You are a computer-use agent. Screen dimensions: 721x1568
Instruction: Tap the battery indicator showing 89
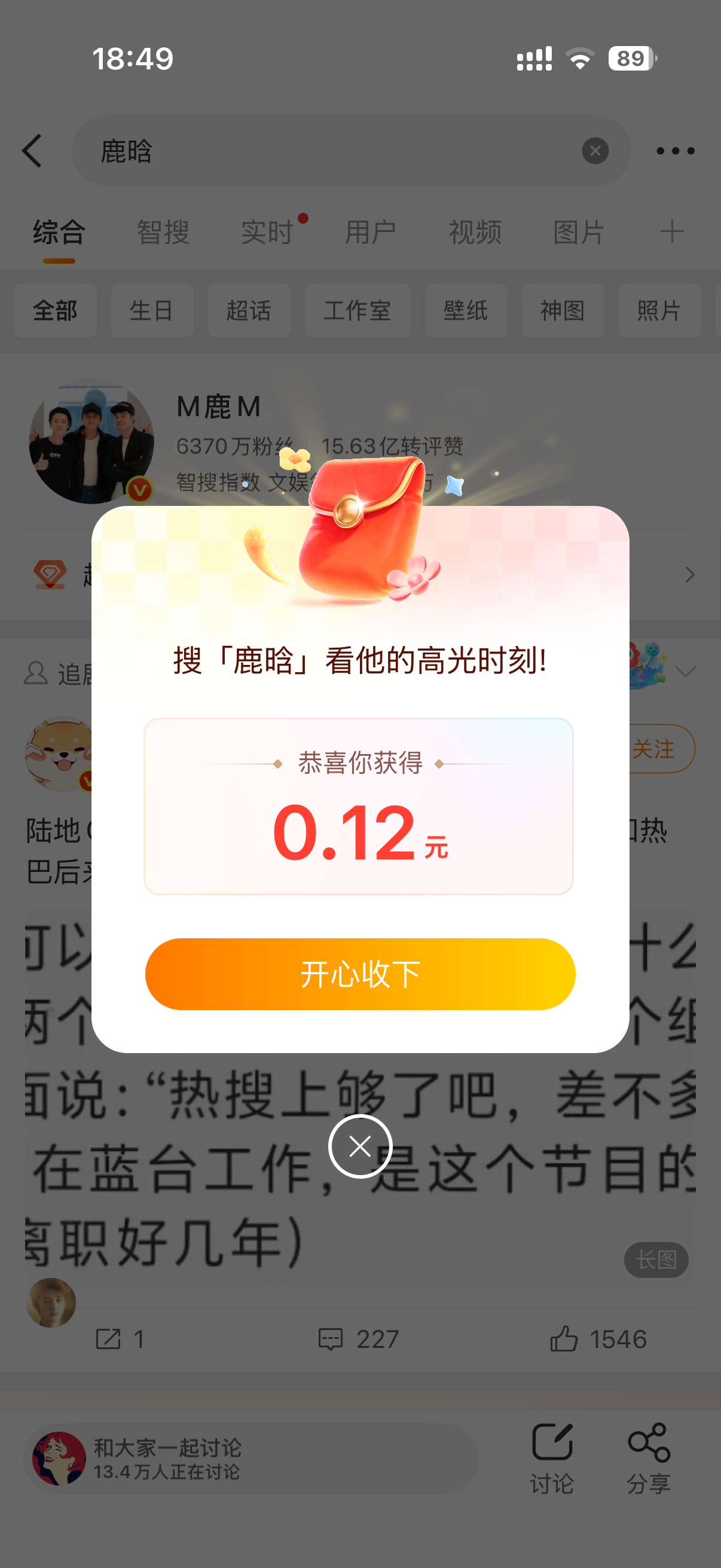pyautogui.click(x=630, y=58)
